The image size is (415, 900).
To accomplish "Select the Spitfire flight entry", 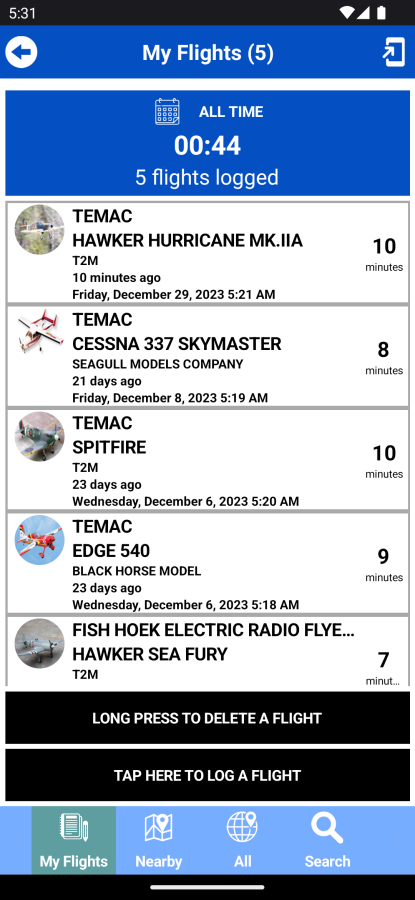I will point(207,459).
